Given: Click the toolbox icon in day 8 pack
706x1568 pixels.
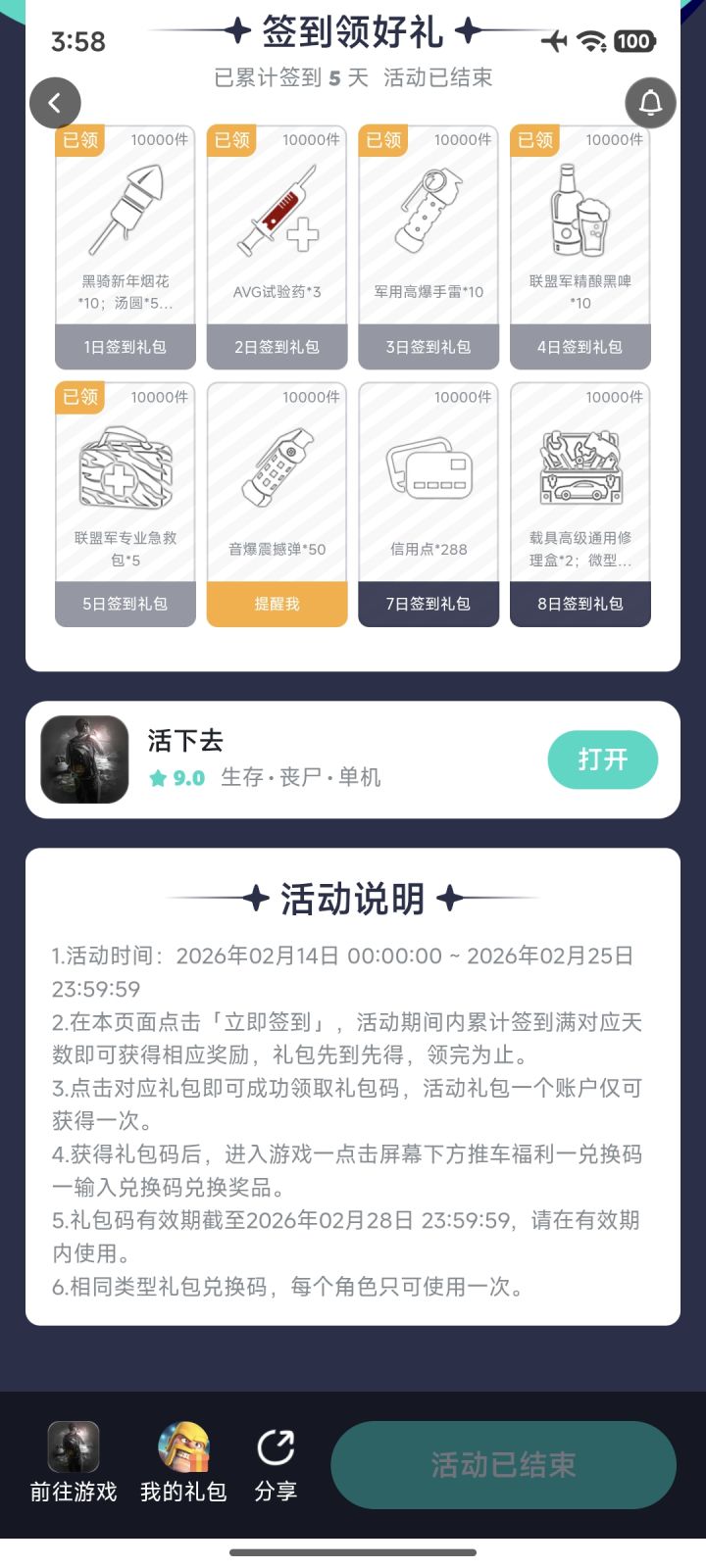Looking at the screenshot, I should [x=580, y=468].
